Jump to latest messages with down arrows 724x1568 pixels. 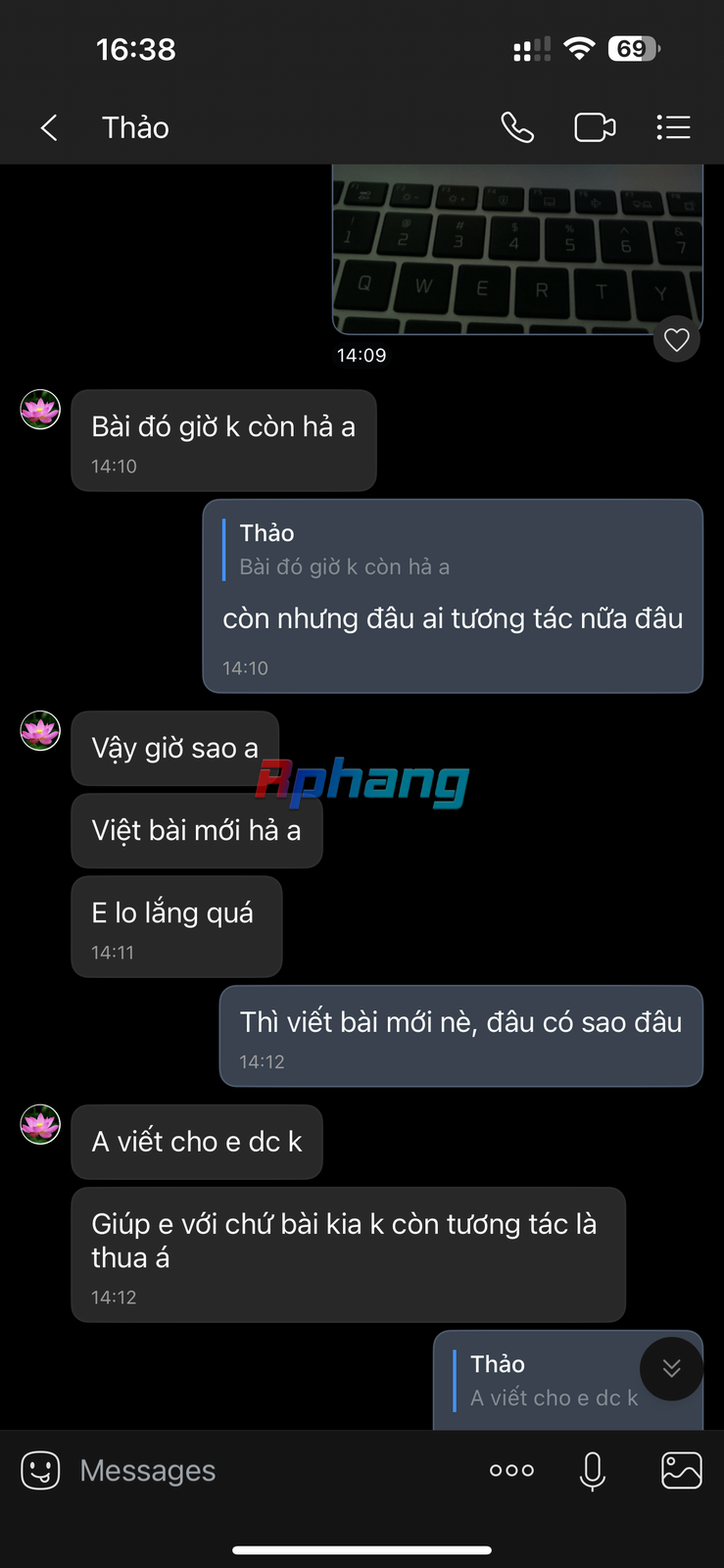[x=671, y=1368]
